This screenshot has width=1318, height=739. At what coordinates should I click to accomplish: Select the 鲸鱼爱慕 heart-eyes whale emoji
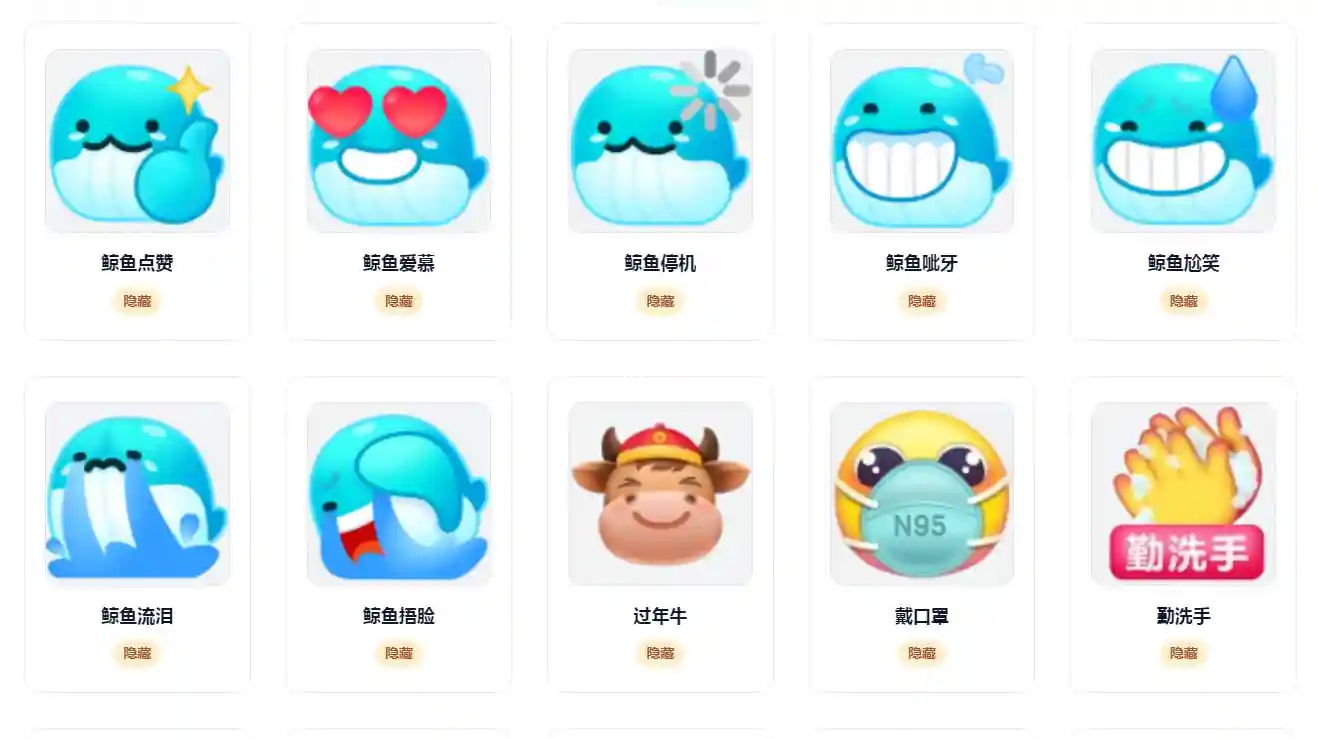coord(399,141)
